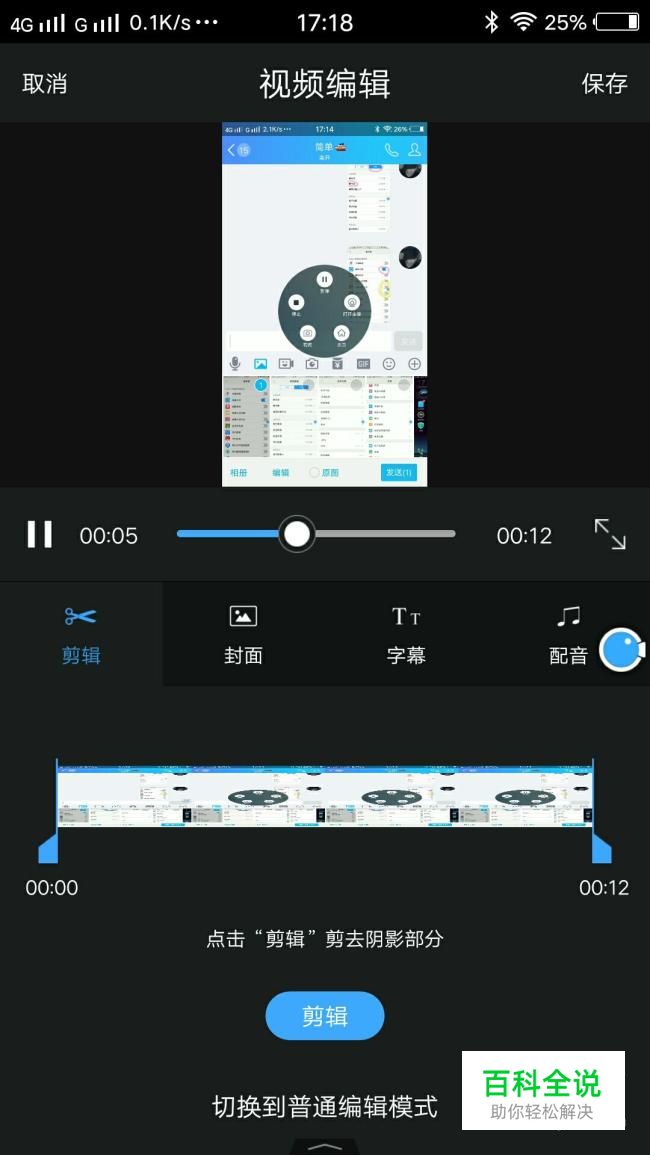Pause the video playback
Viewport: 650px width, 1155px height.
40,534
